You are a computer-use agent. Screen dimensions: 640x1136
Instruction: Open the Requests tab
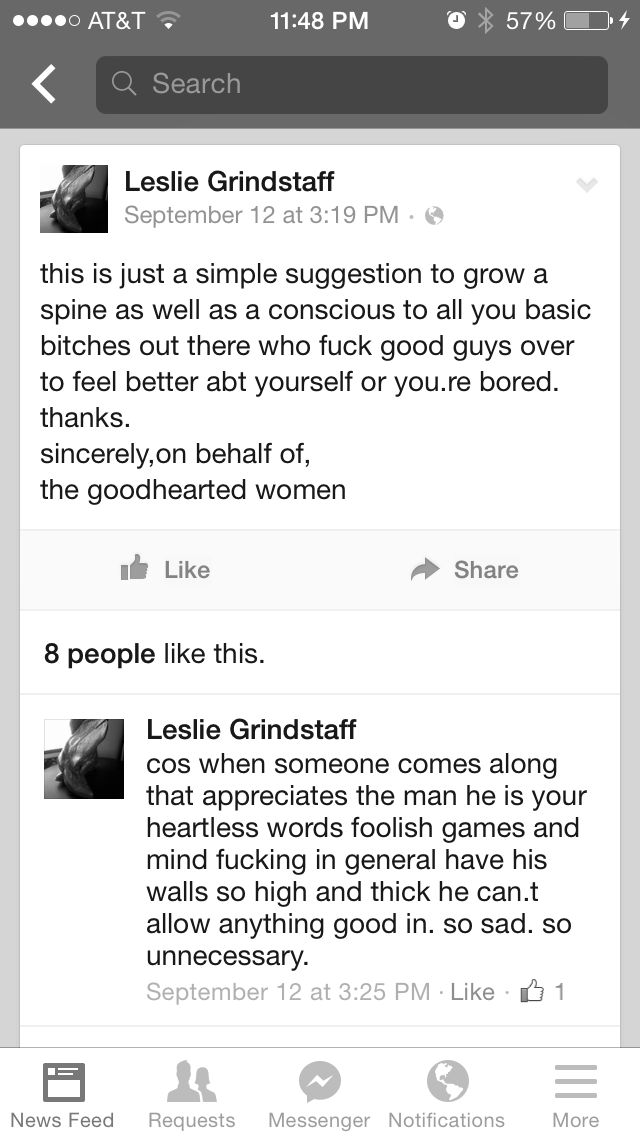tap(191, 1094)
